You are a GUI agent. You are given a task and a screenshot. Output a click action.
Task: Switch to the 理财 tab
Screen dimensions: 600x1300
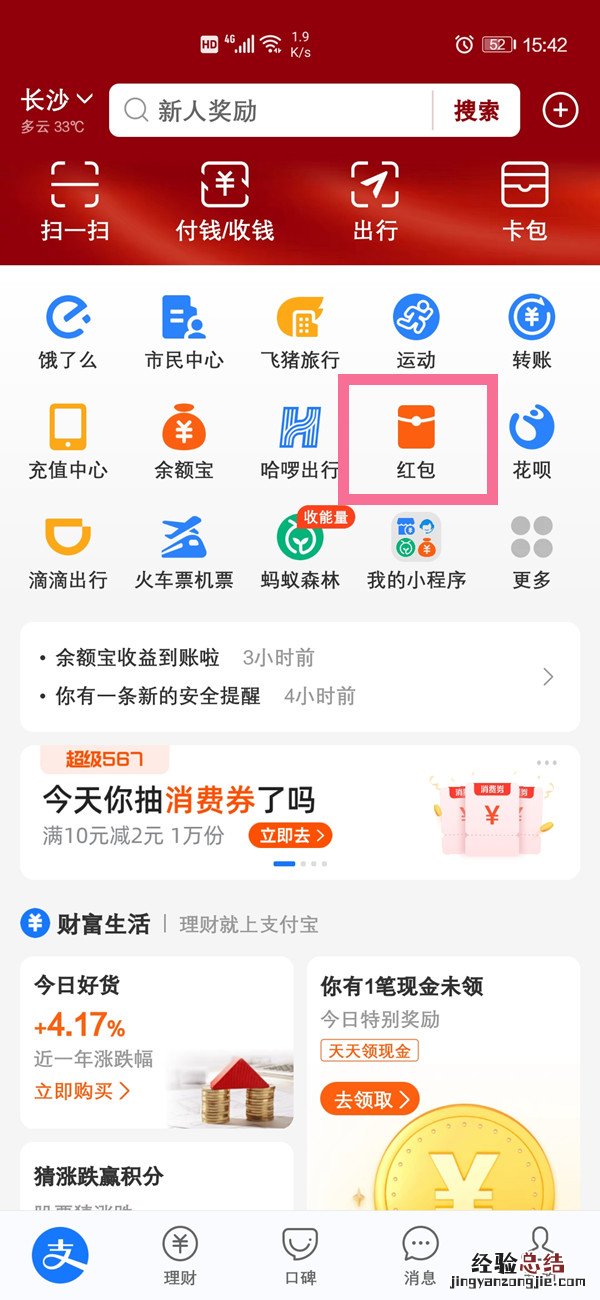point(180,1255)
